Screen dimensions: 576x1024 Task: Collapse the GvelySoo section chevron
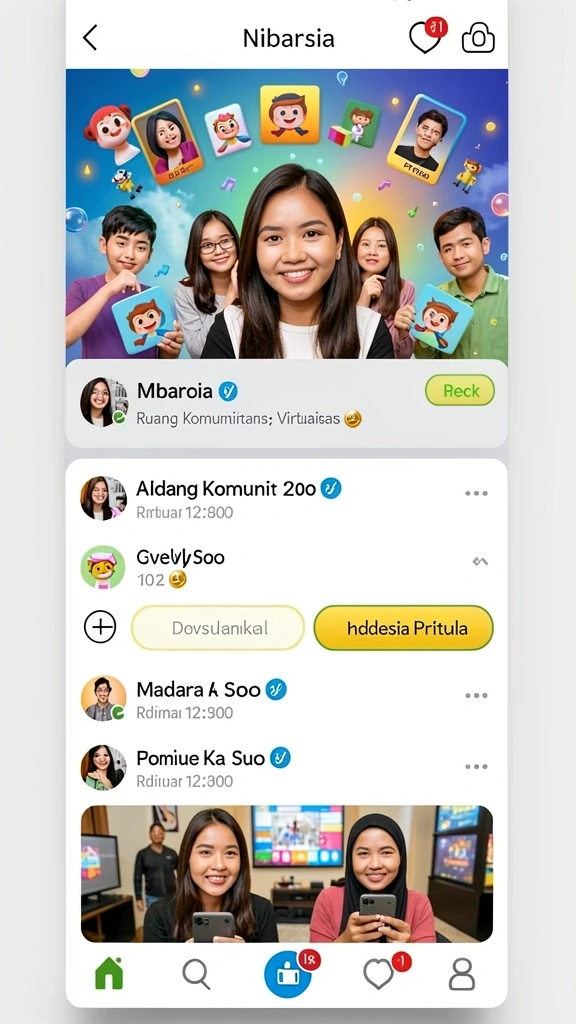[480, 561]
